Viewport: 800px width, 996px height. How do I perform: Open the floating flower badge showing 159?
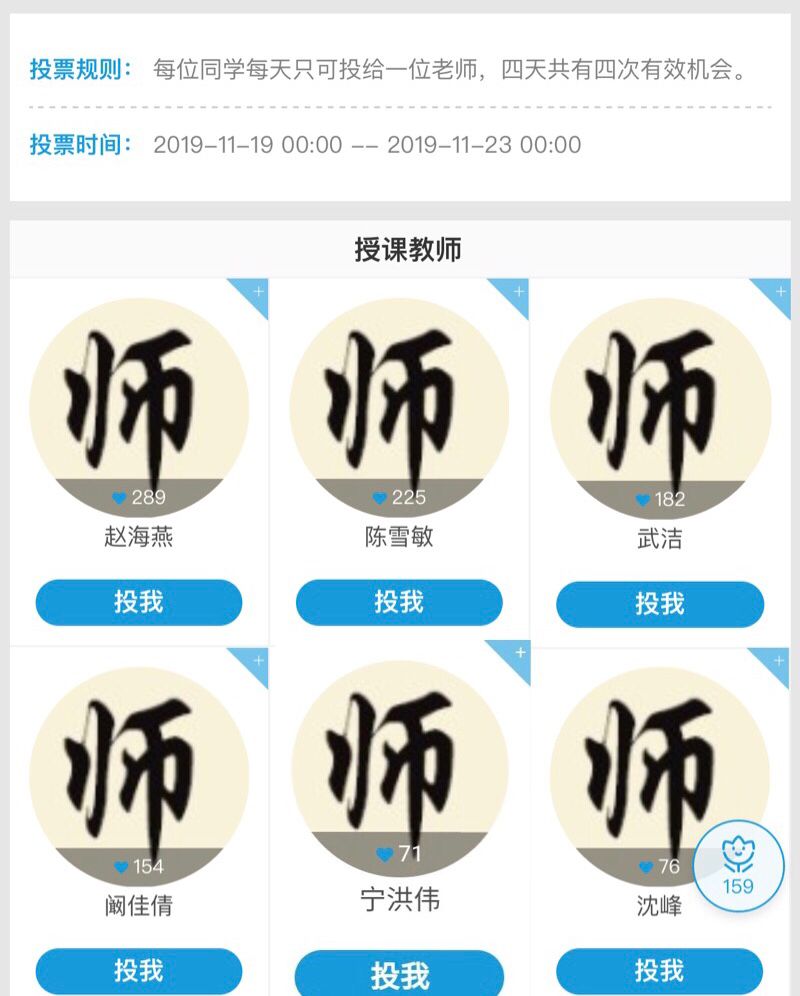[x=738, y=866]
